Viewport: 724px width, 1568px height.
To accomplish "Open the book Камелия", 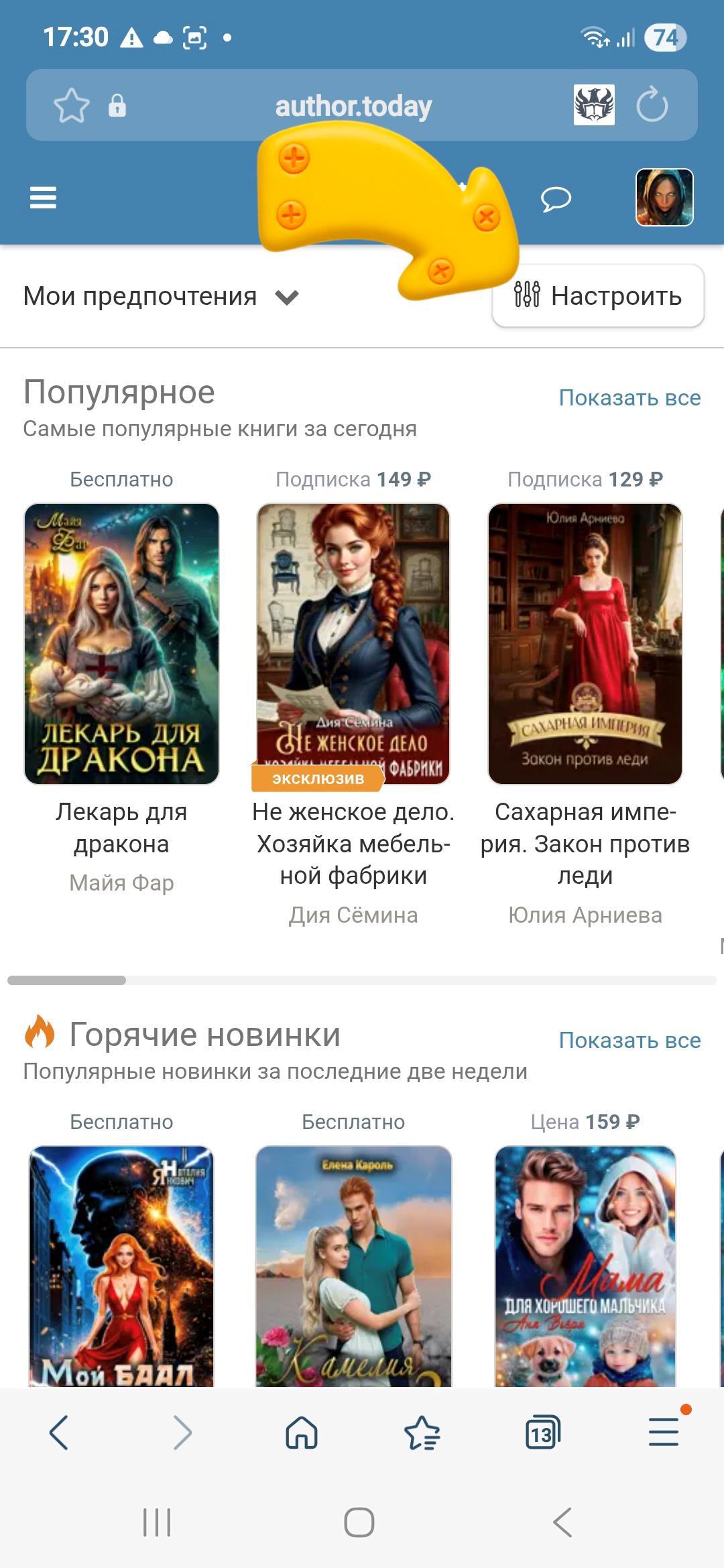I will (353, 1266).
